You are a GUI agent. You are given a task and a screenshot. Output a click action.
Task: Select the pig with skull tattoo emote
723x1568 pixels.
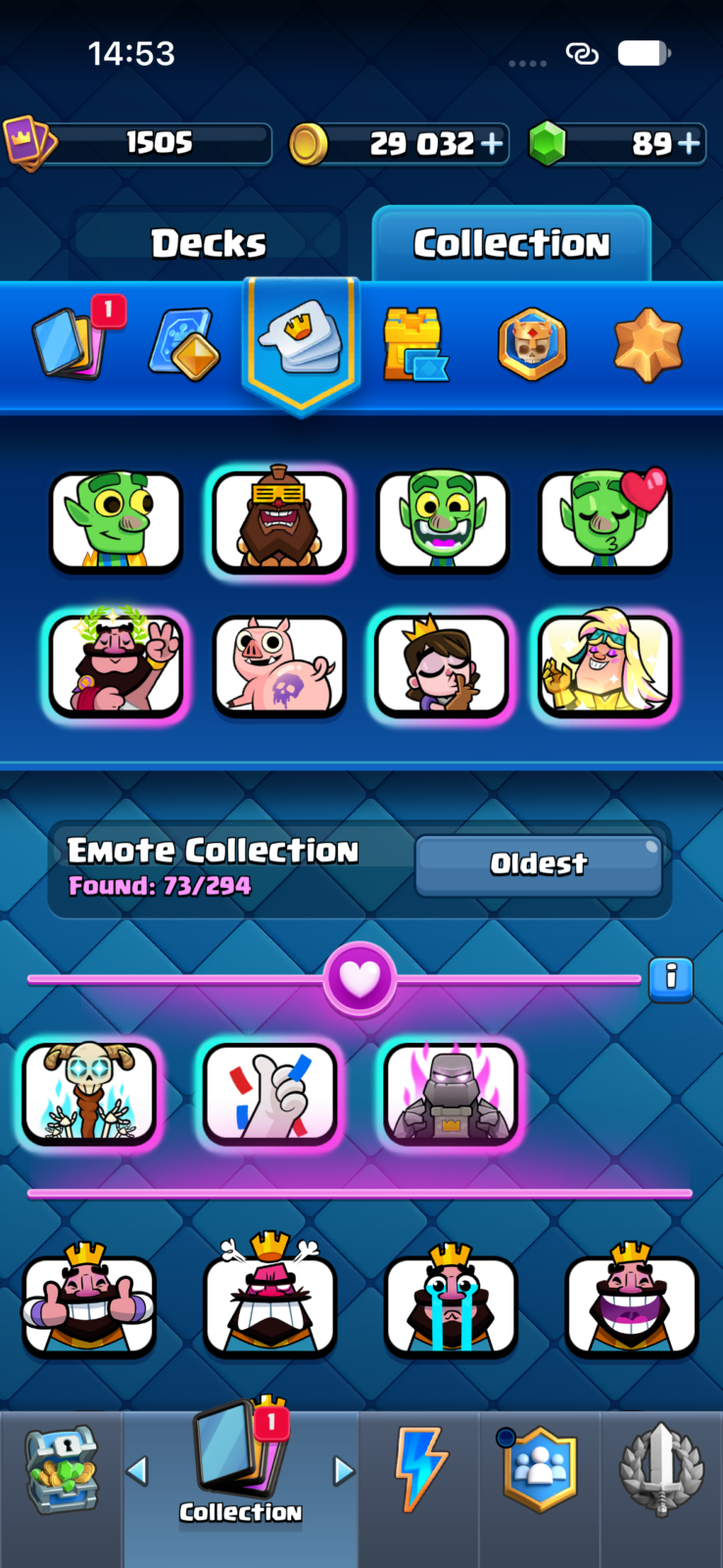pyautogui.click(x=279, y=666)
